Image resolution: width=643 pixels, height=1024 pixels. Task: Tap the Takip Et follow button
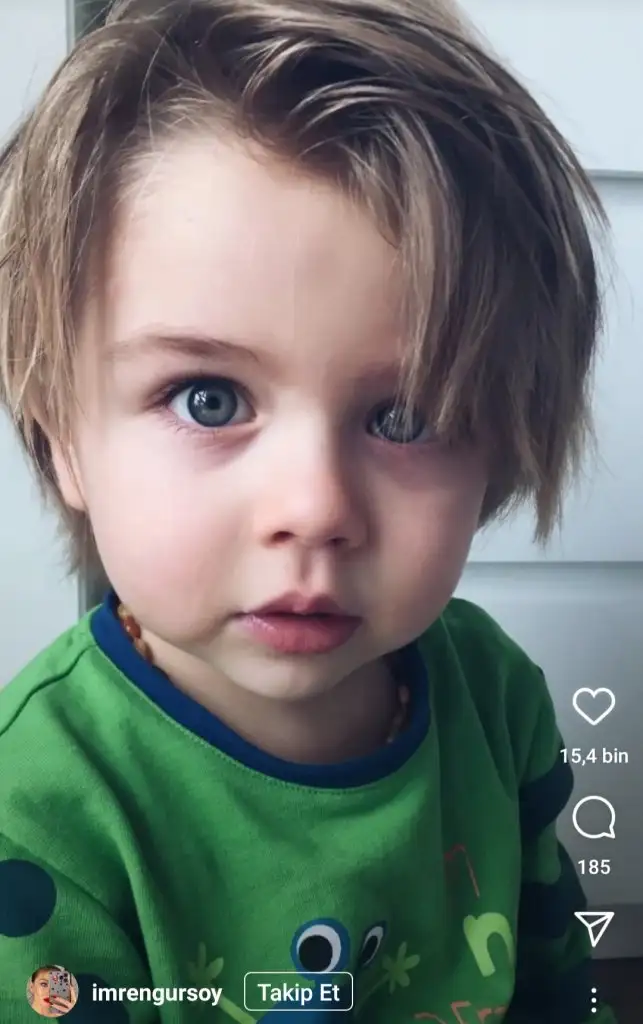tap(298, 992)
